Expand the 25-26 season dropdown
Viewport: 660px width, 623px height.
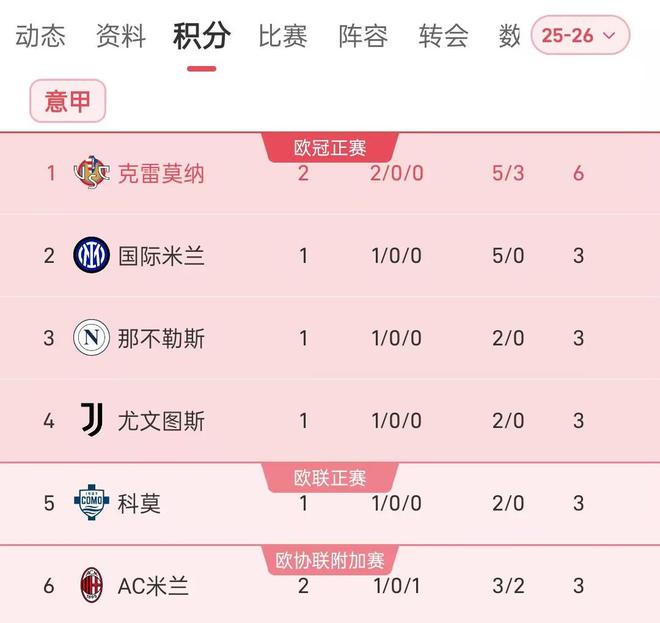[x=580, y=36]
